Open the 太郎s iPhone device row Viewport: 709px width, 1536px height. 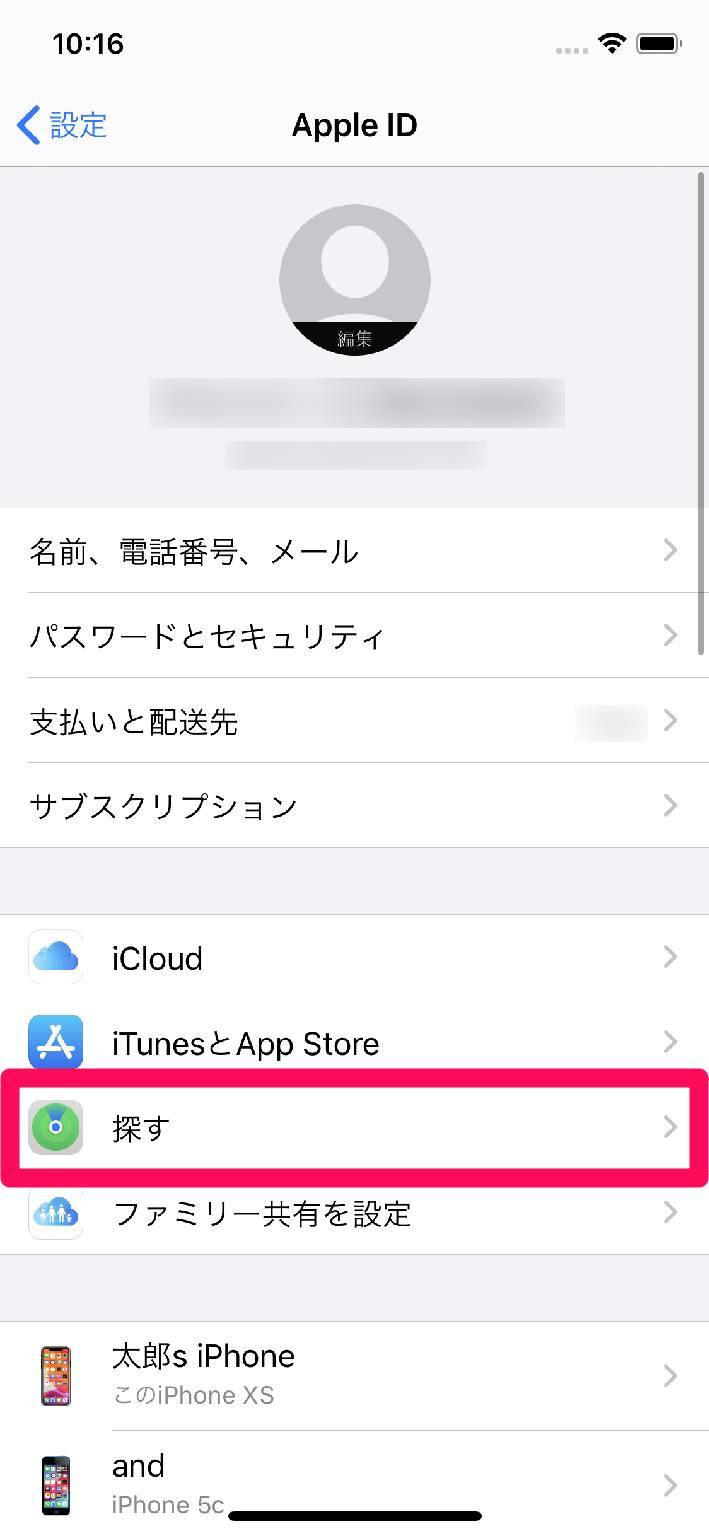click(x=354, y=1376)
